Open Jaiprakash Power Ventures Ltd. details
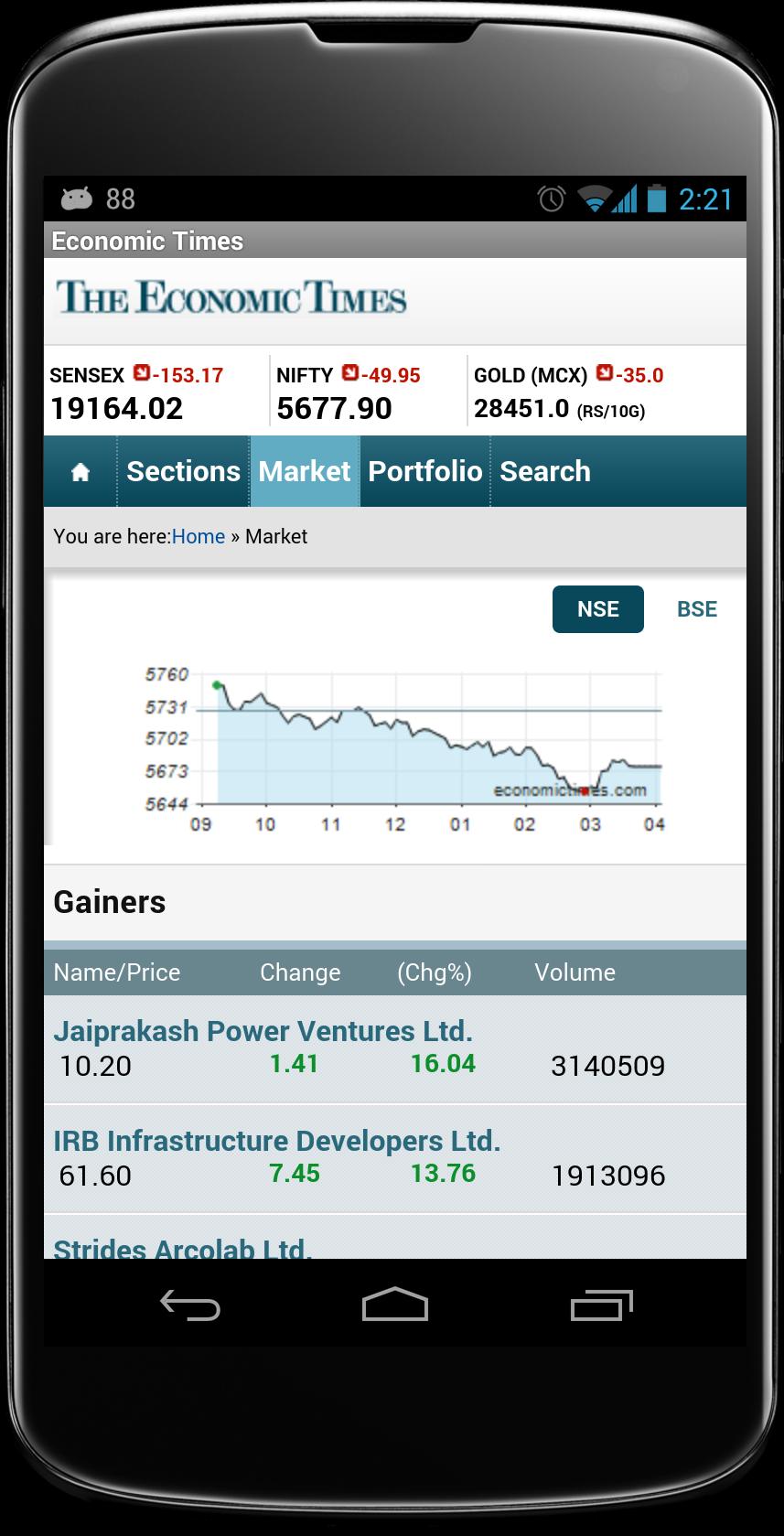The width and height of the screenshot is (784, 1536). [x=263, y=1030]
